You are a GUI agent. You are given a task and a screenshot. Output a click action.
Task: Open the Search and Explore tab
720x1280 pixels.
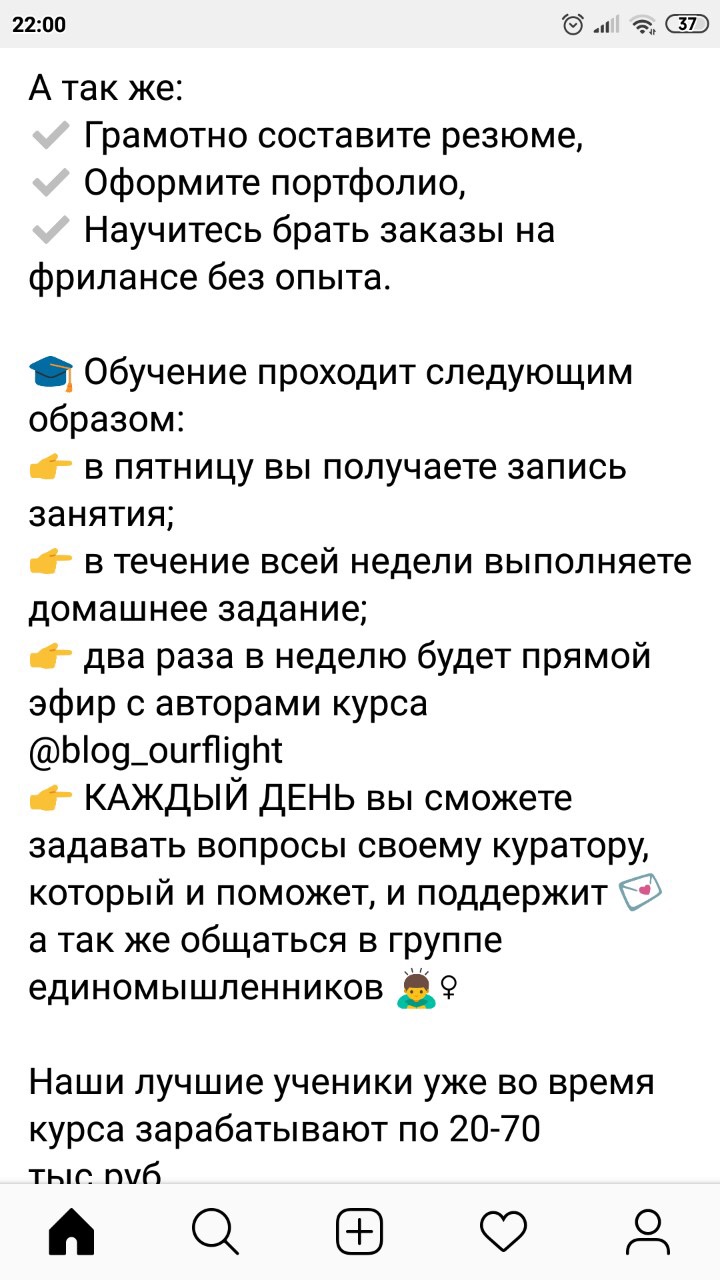coord(215,1231)
